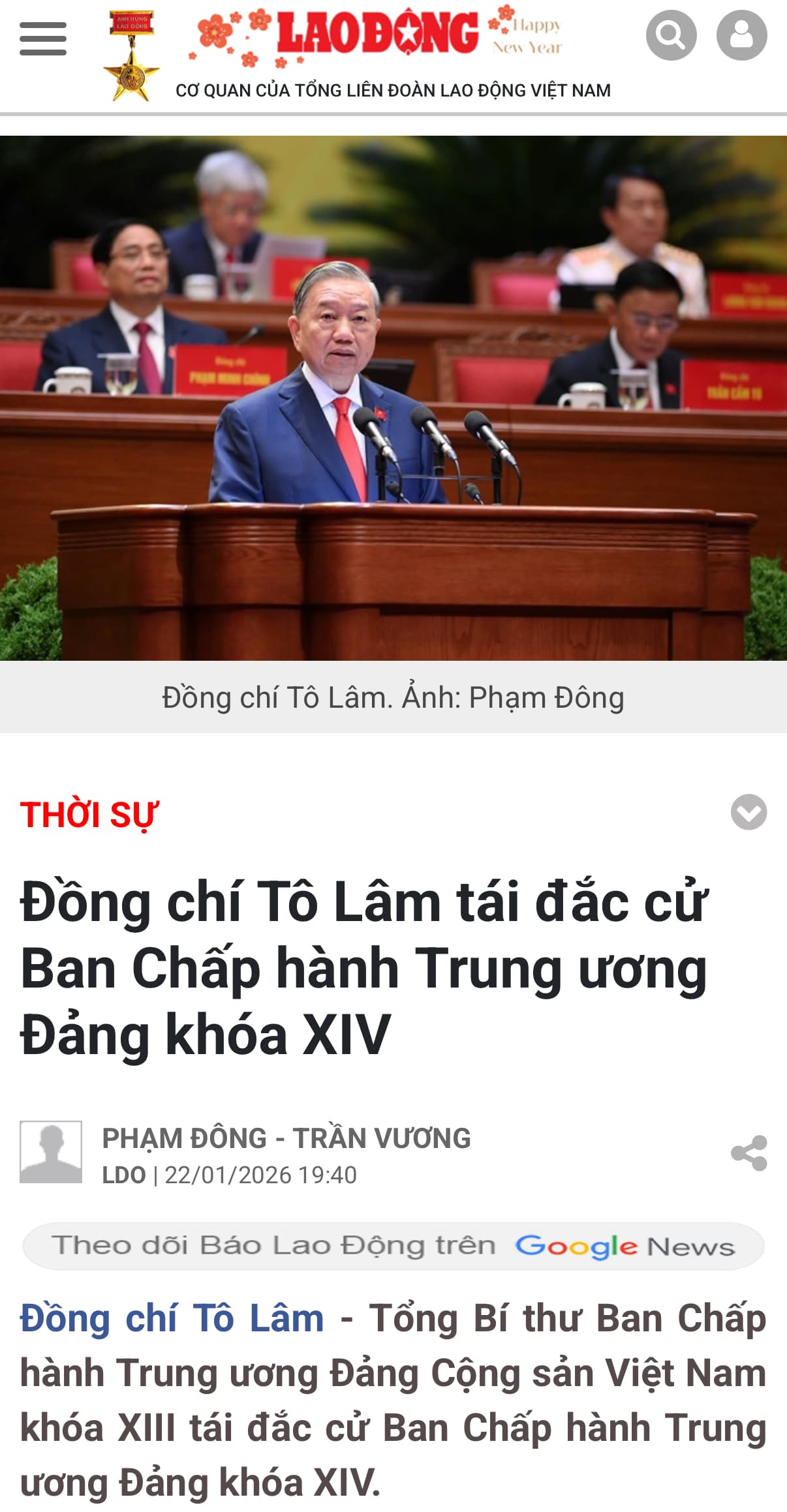Open the Thời sự category

pyautogui.click(x=89, y=815)
